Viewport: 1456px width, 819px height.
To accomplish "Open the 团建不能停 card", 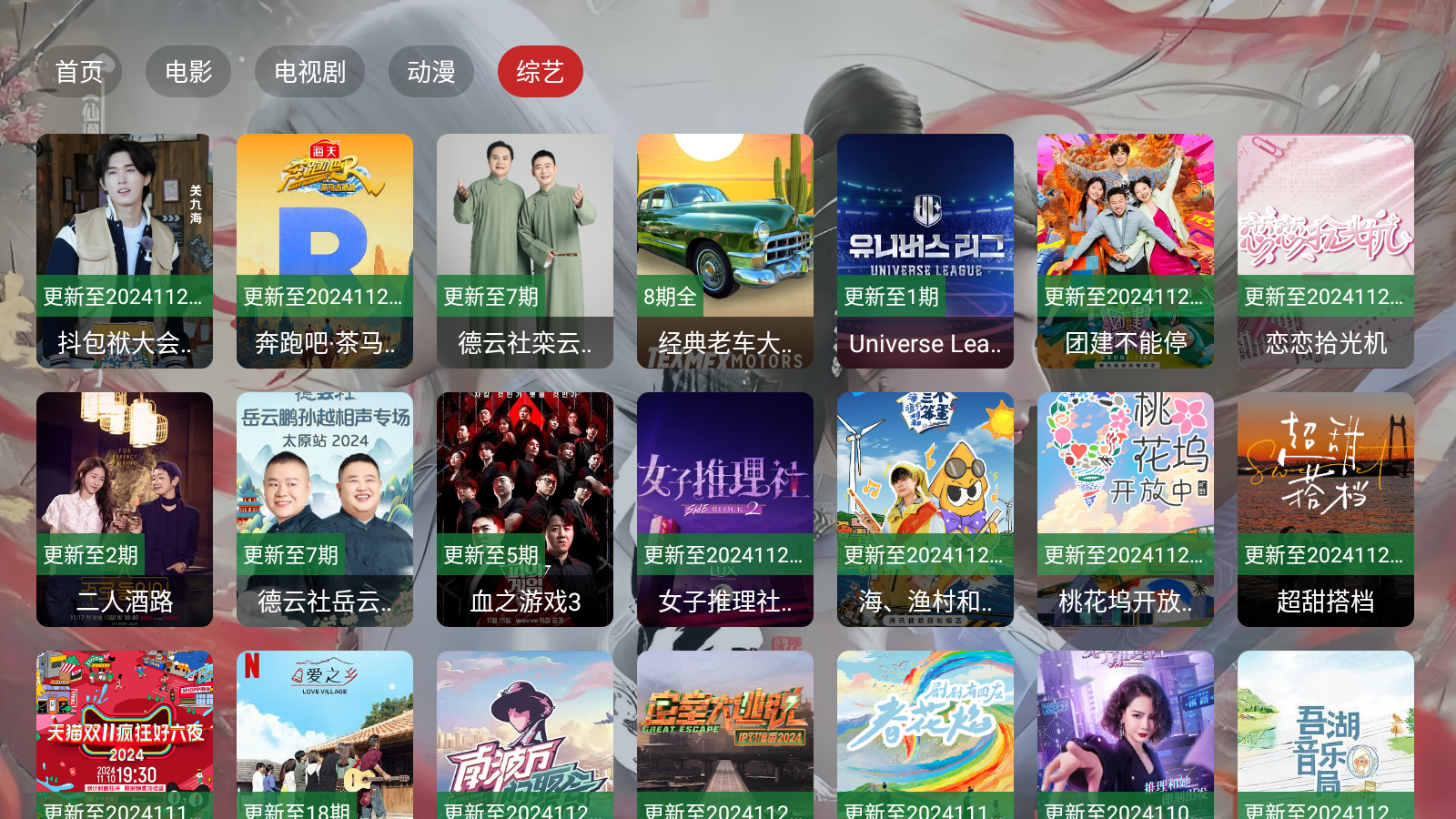I will (x=1126, y=250).
